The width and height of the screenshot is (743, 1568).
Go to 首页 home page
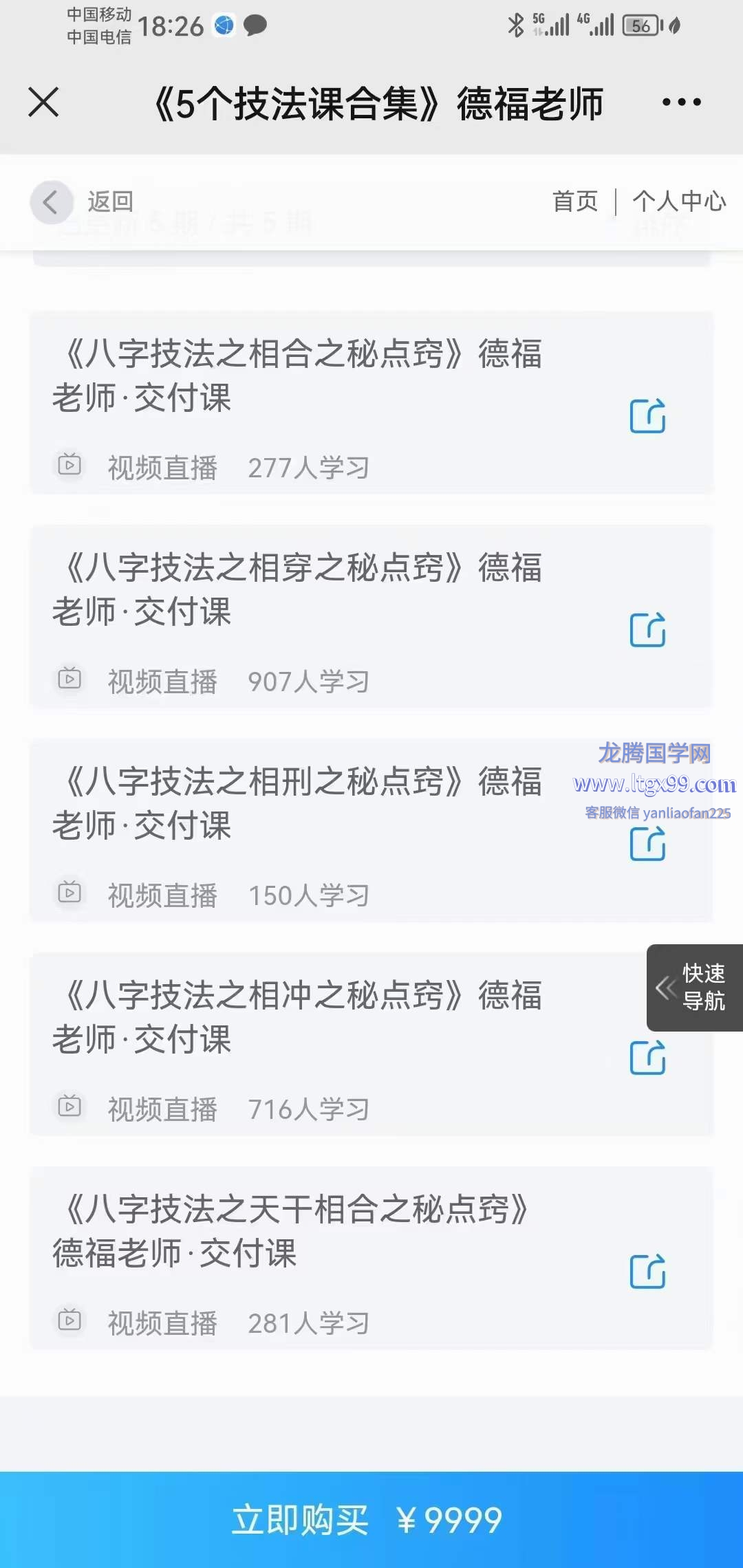[x=575, y=202]
